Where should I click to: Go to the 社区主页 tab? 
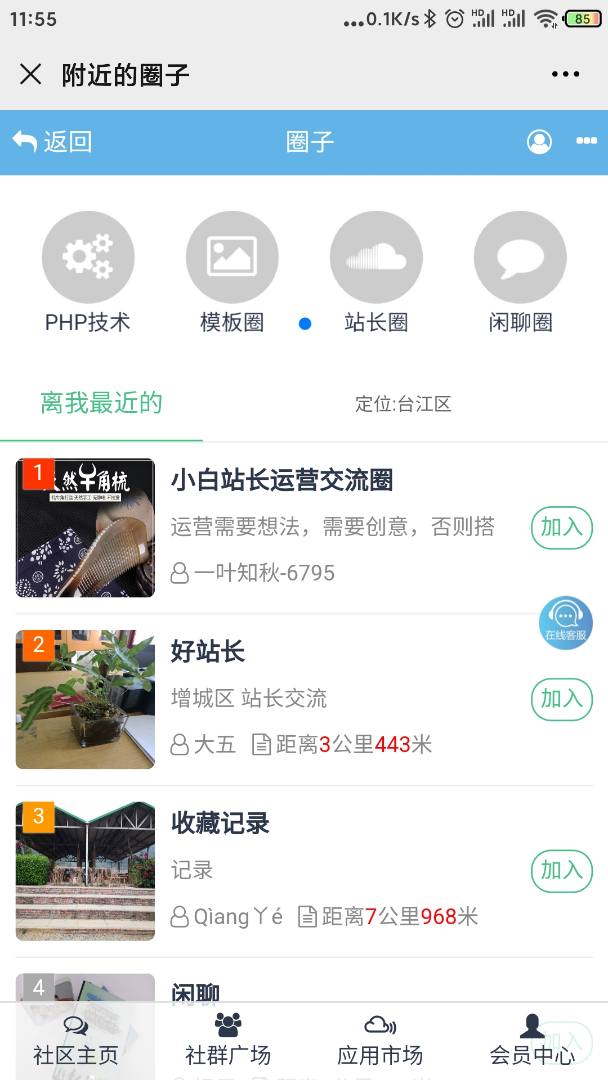tap(76, 1040)
